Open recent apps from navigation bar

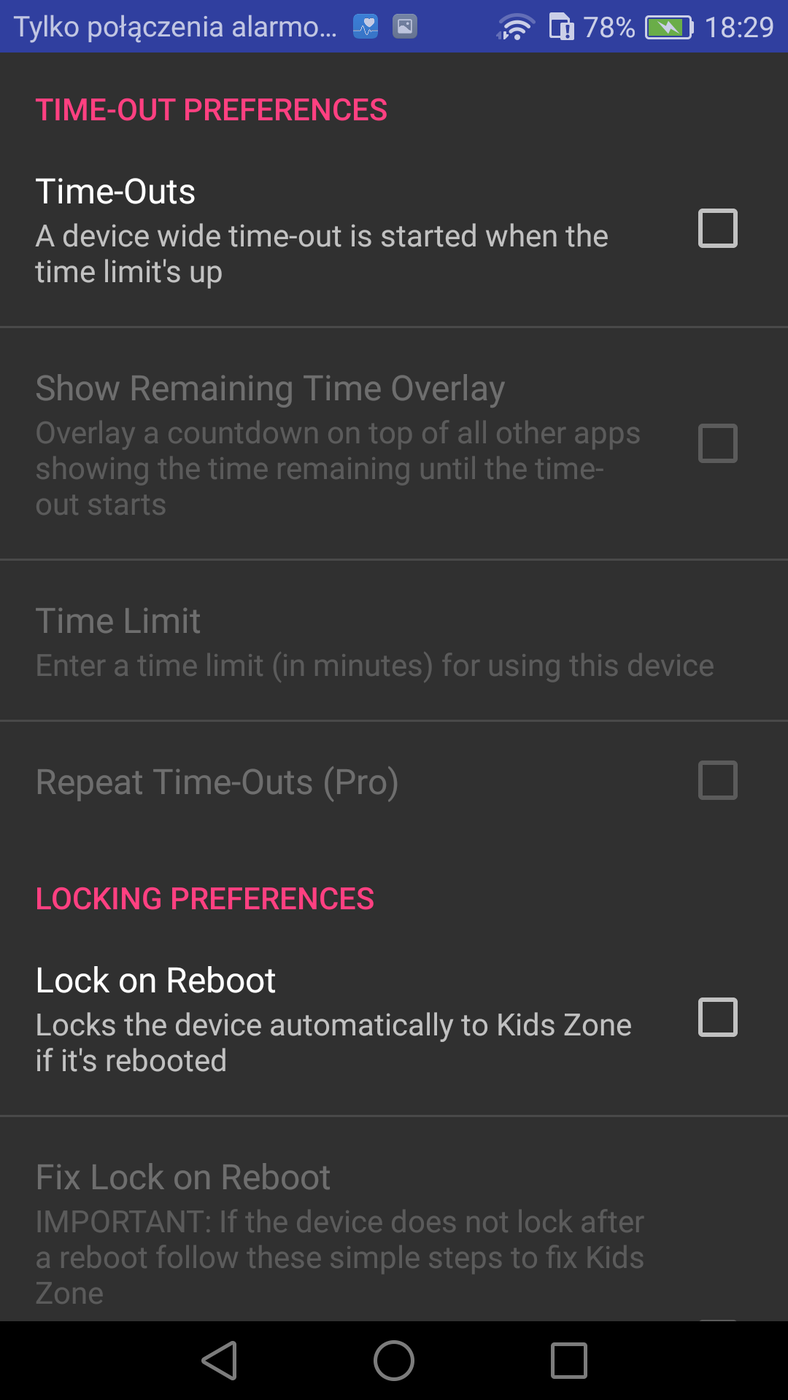(568, 1360)
